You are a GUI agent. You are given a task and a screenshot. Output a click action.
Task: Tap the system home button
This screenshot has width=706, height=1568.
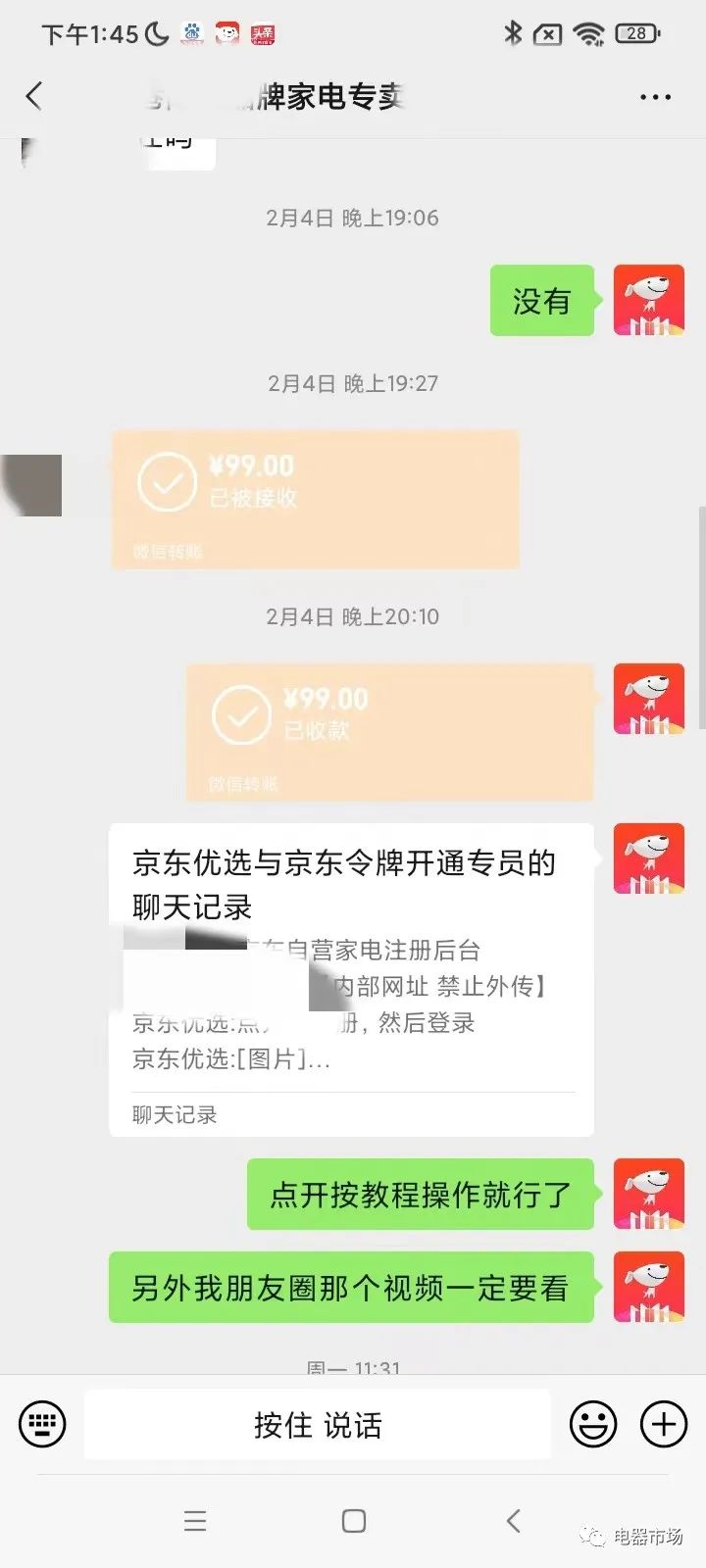[353, 1521]
